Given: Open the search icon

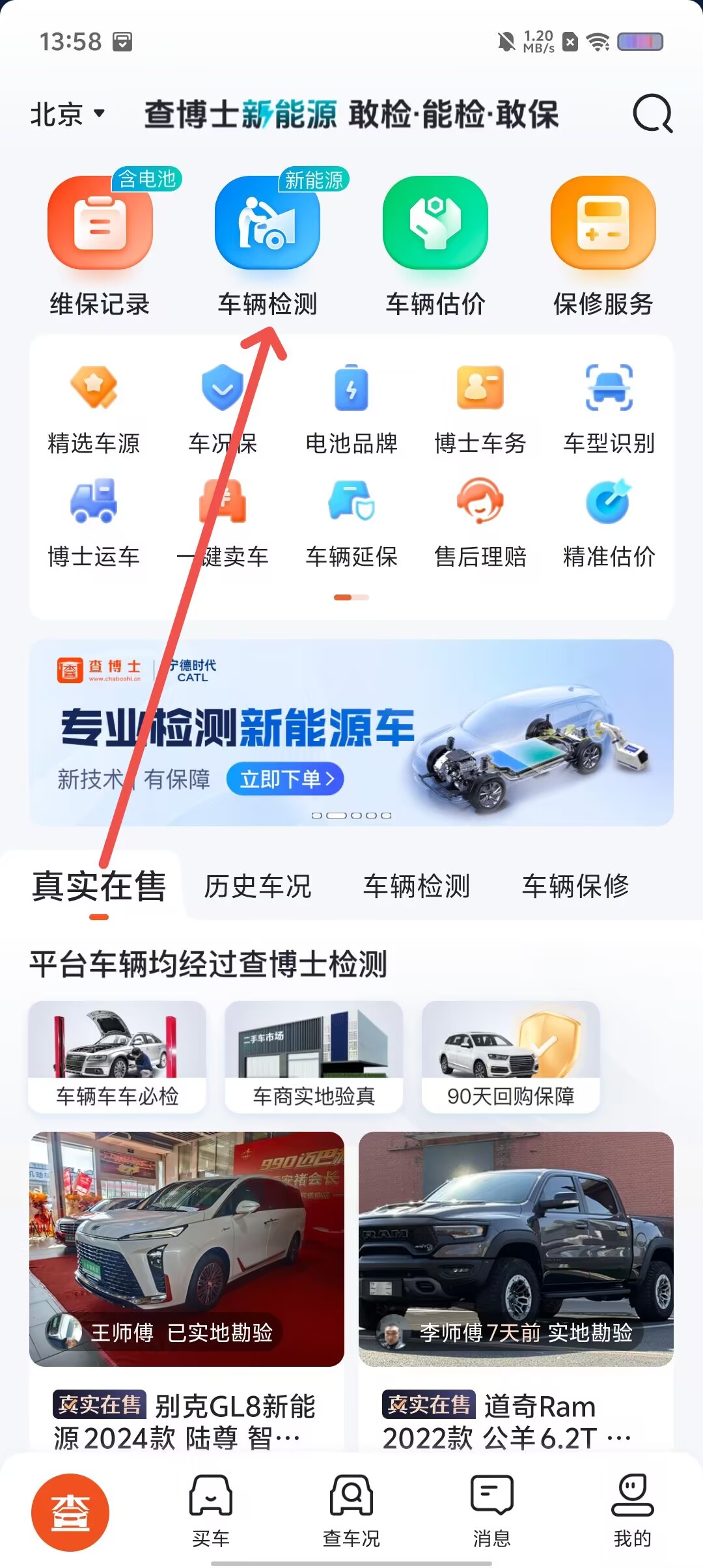Looking at the screenshot, I should click(x=652, y=114).
